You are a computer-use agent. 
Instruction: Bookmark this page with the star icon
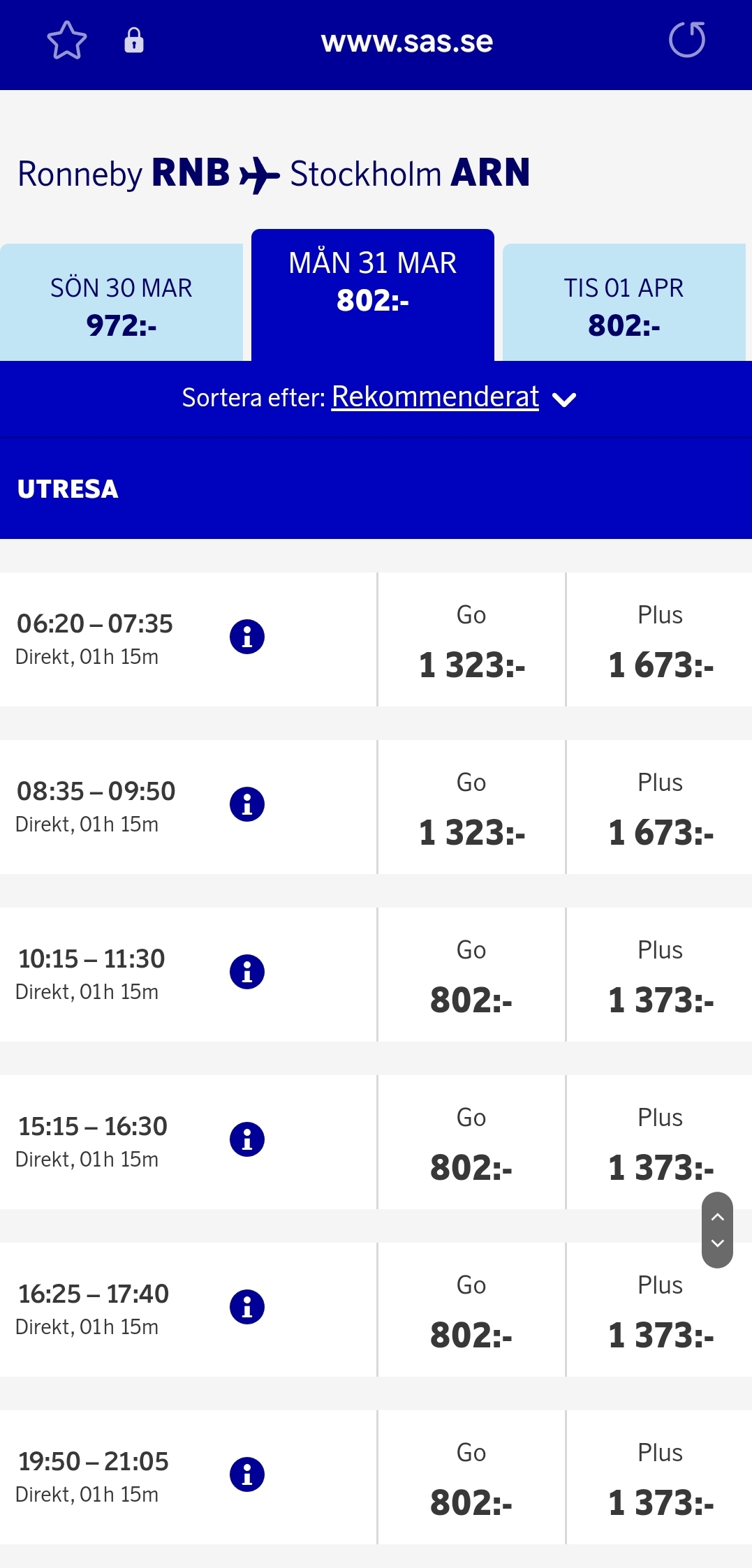click(67, 40)
